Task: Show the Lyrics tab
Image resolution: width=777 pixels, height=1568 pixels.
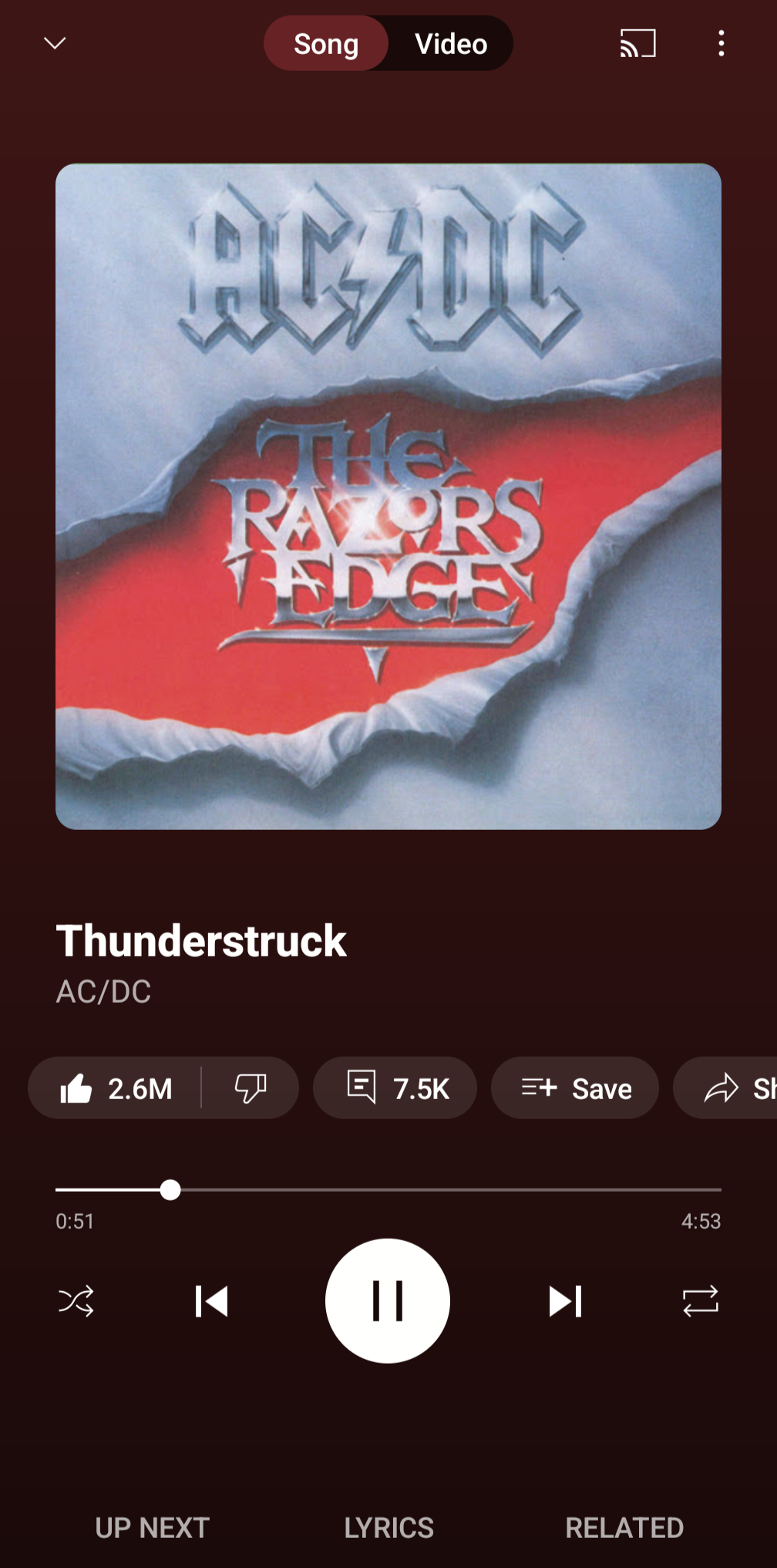Action: coord(388,1528)
